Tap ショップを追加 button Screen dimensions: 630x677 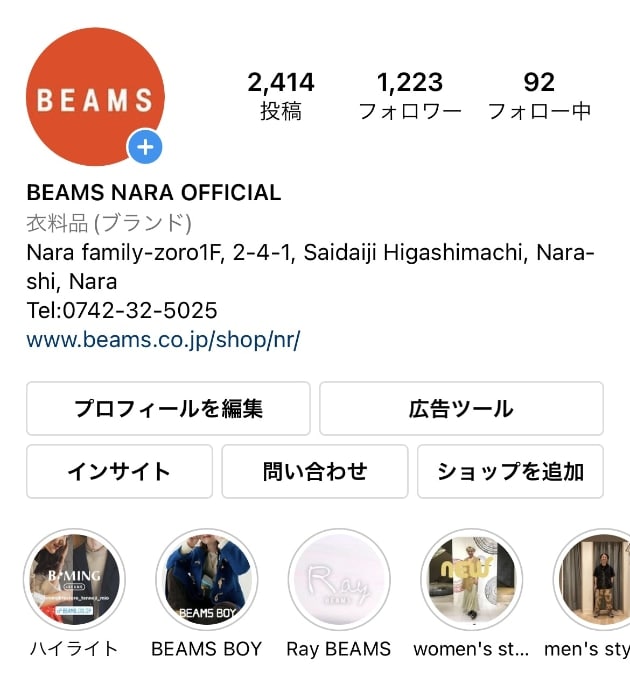coord(510,471)
